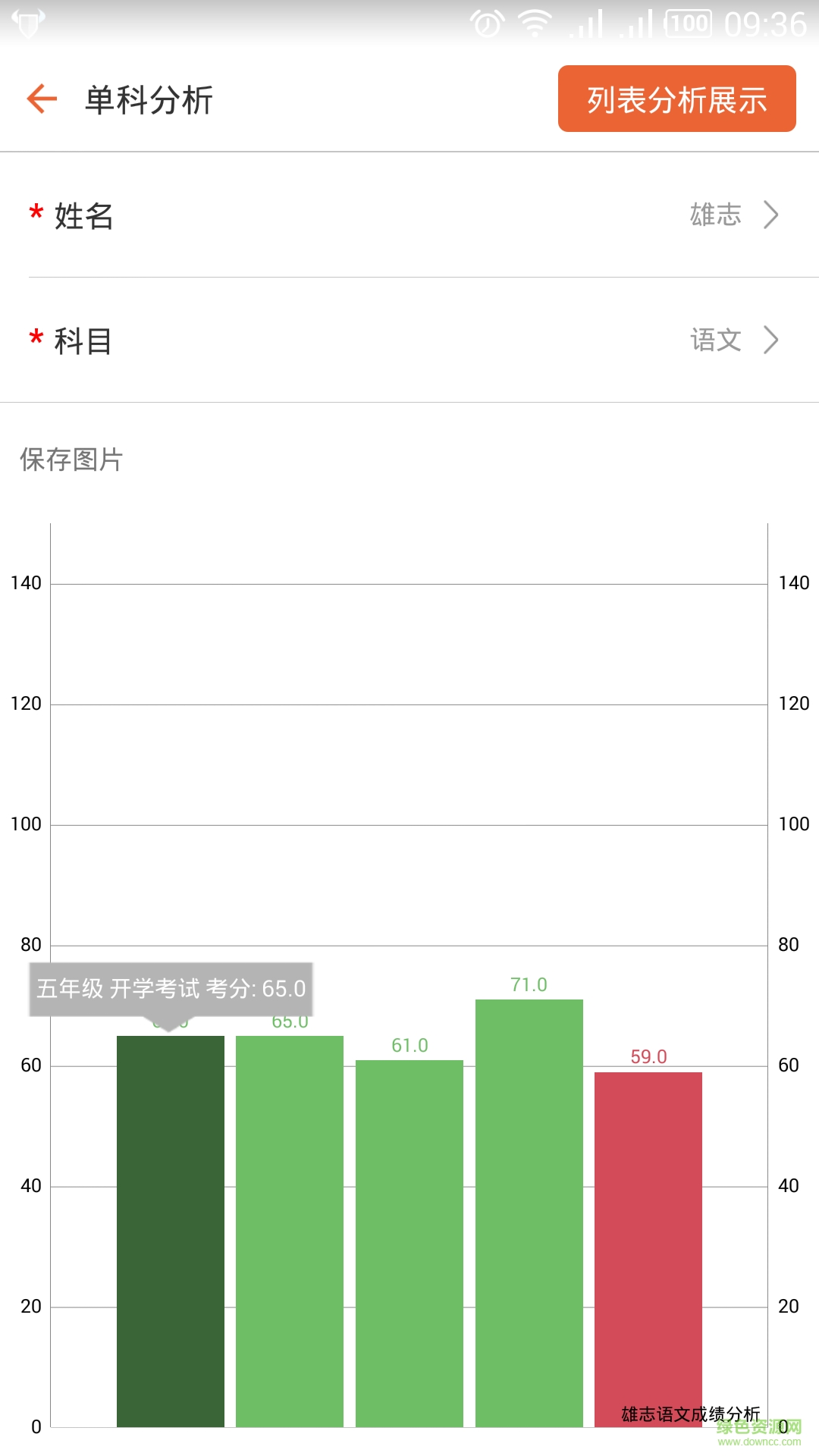The image size is (819, 1456).
Task: Click the 09:36 clock in status bar
Action: point(766,23)
